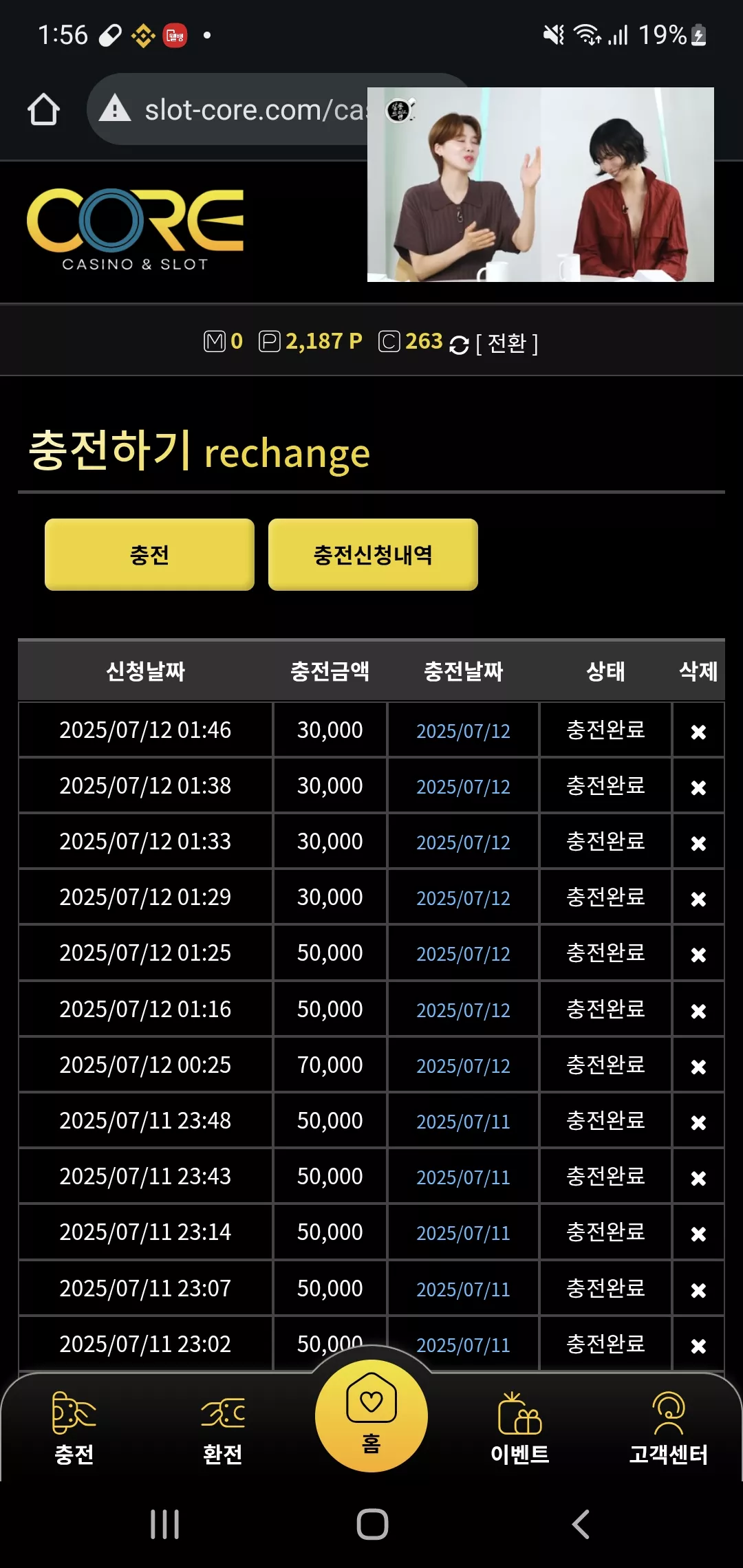Screen dimensions: 743x1568
Task: Tap the 전환 link to convert points
Action: click(x=507, y=343)
